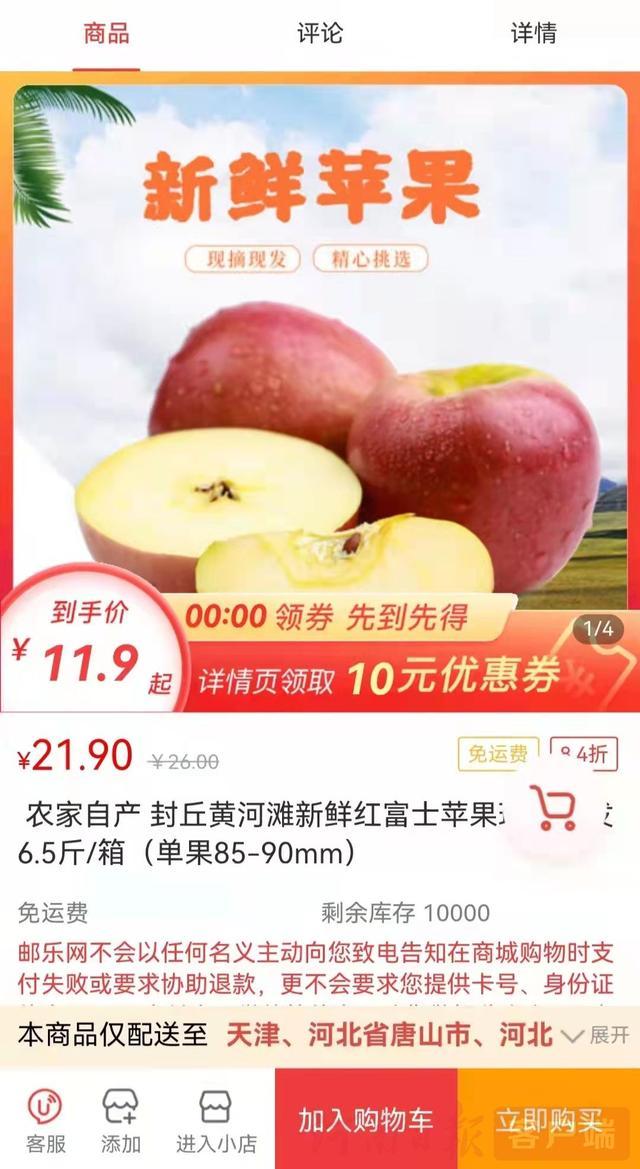The width and height of the screenshot is (640, 1169).
Task: Add the apples with 加入购物车
Action: [x=366, y=1119]
